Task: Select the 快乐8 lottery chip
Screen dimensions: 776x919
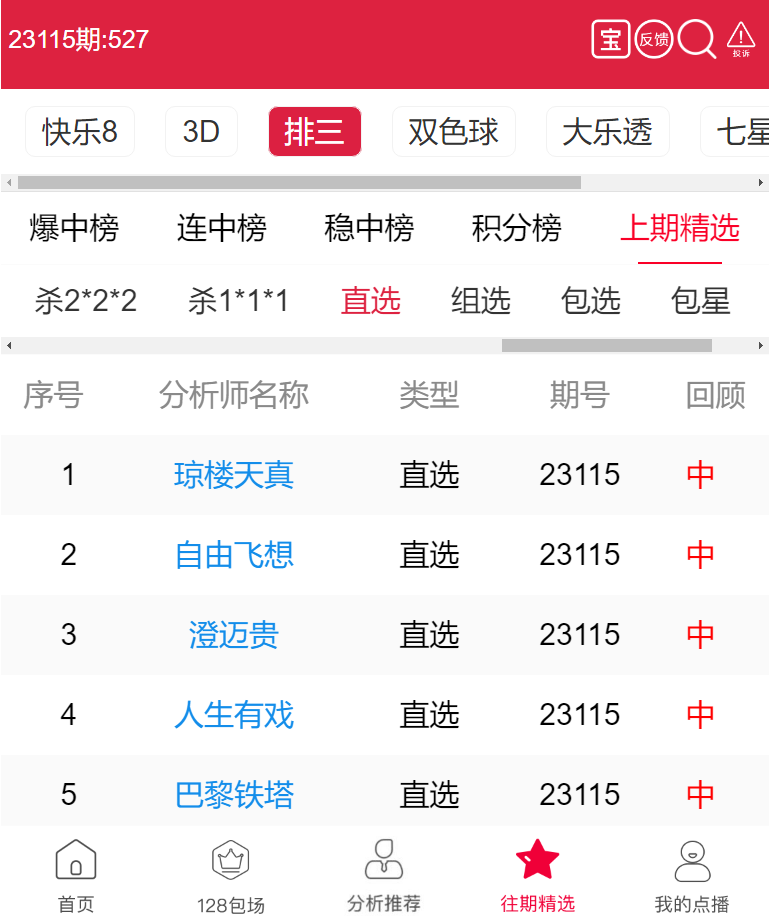Action: pyautogui.click(x=80, y=132)
